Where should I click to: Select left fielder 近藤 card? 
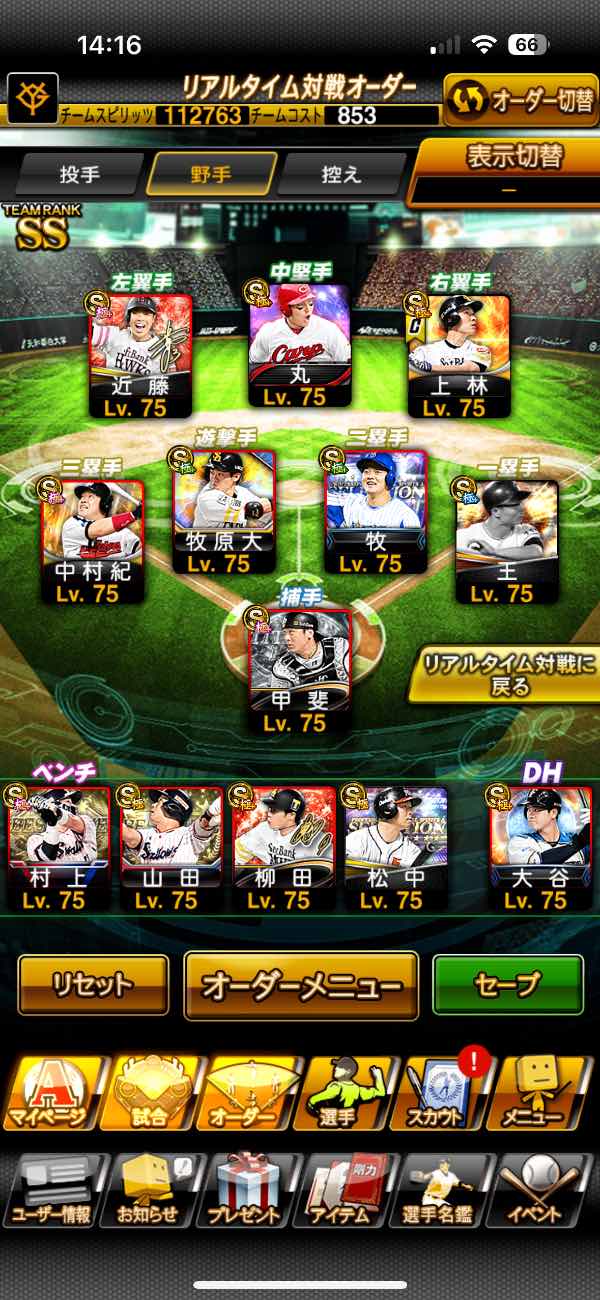(x=141, y=355)
